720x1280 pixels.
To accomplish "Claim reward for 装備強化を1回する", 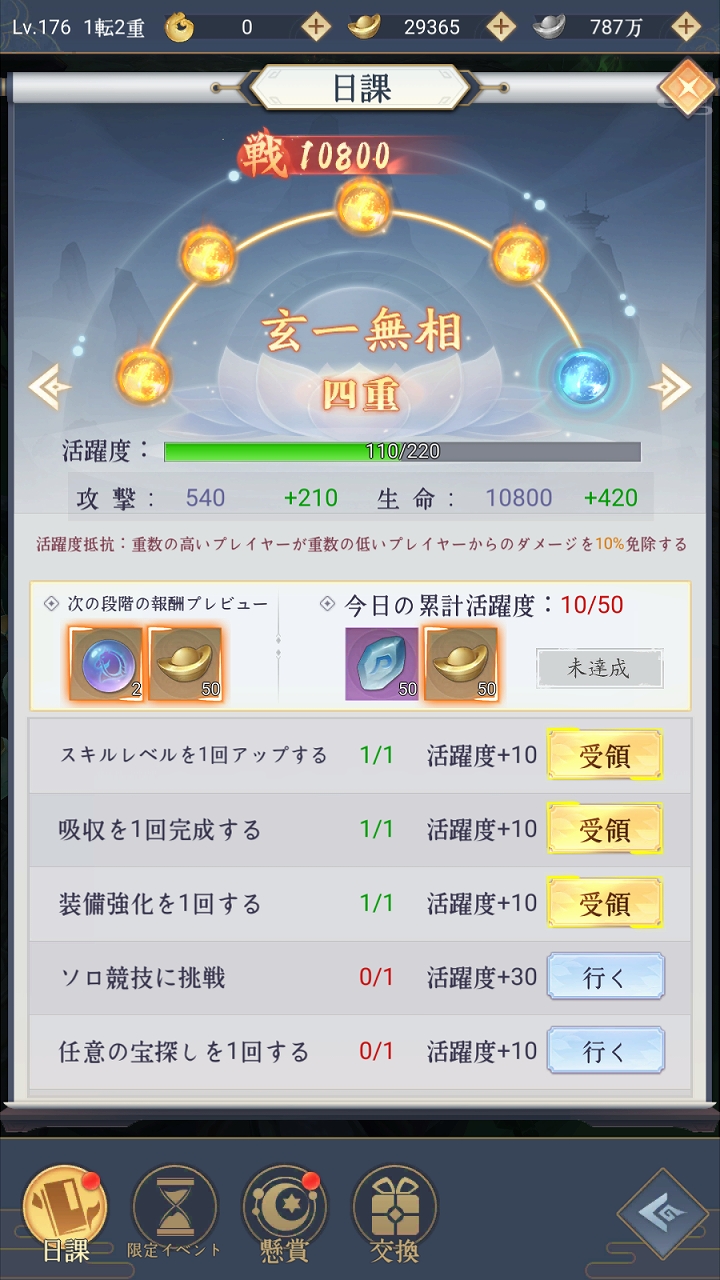I will tap(604, 904).
